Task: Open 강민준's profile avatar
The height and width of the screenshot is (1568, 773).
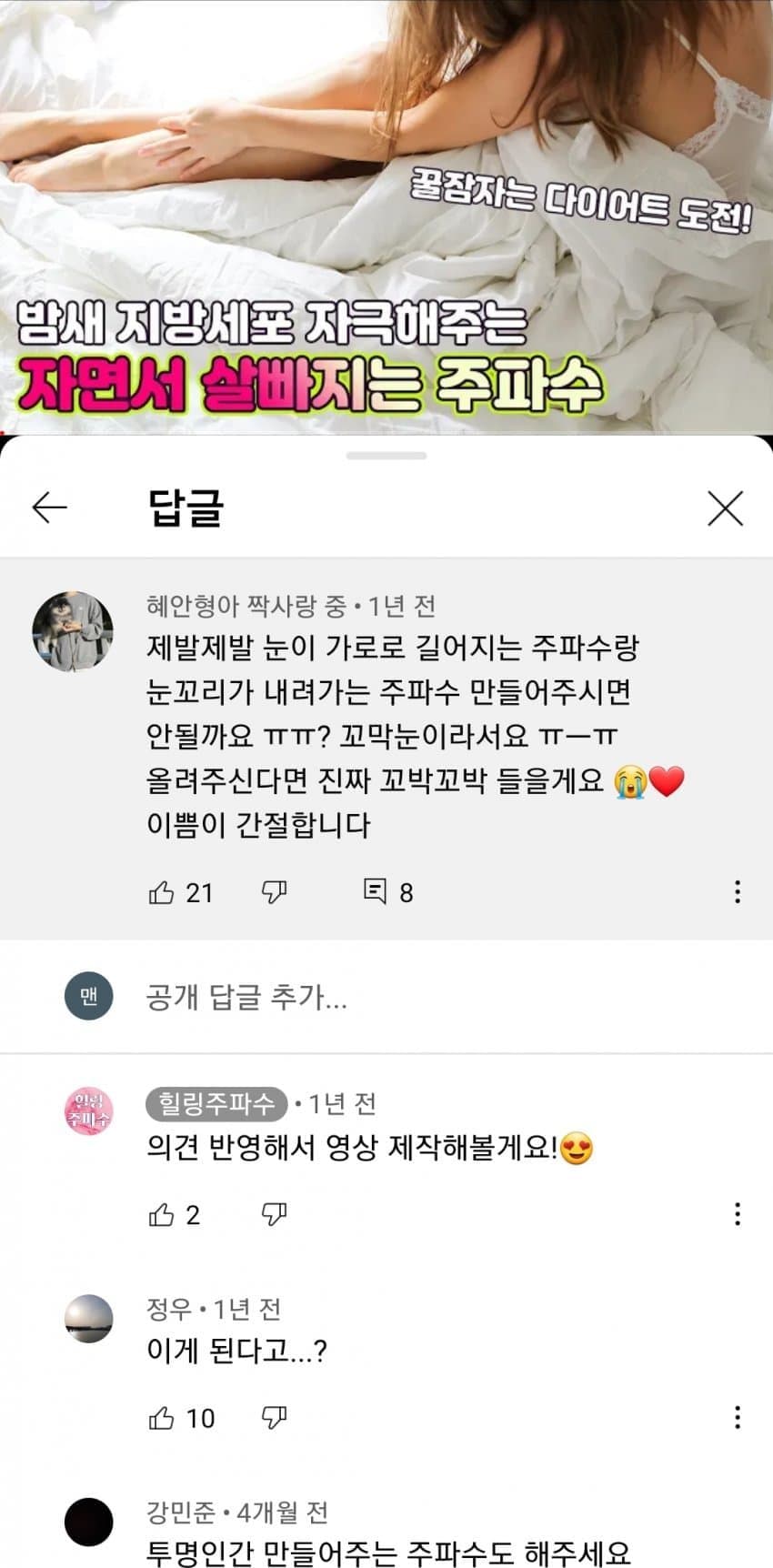Action: click(x=88, y=1521)
